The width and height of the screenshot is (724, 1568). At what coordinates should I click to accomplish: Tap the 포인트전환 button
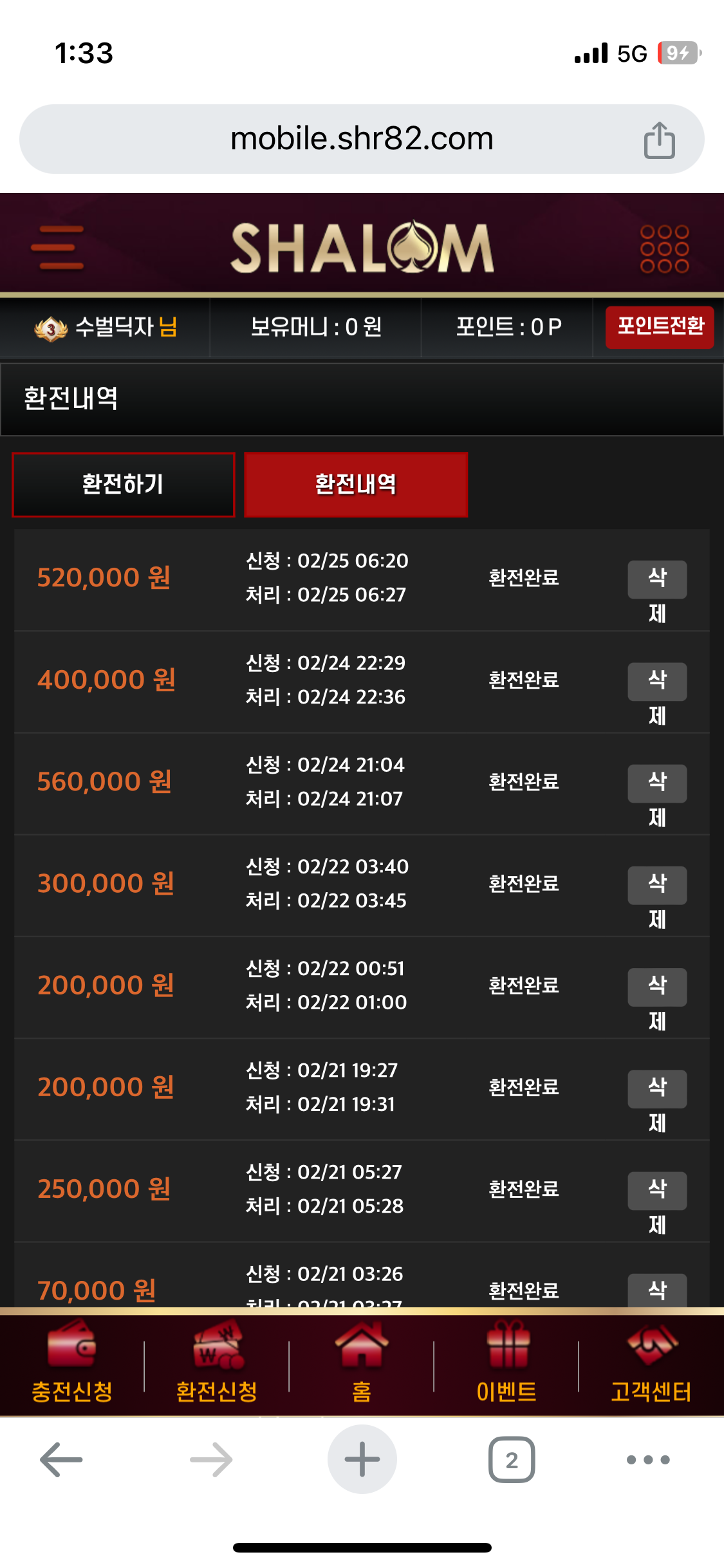click(x=660, y=327)
